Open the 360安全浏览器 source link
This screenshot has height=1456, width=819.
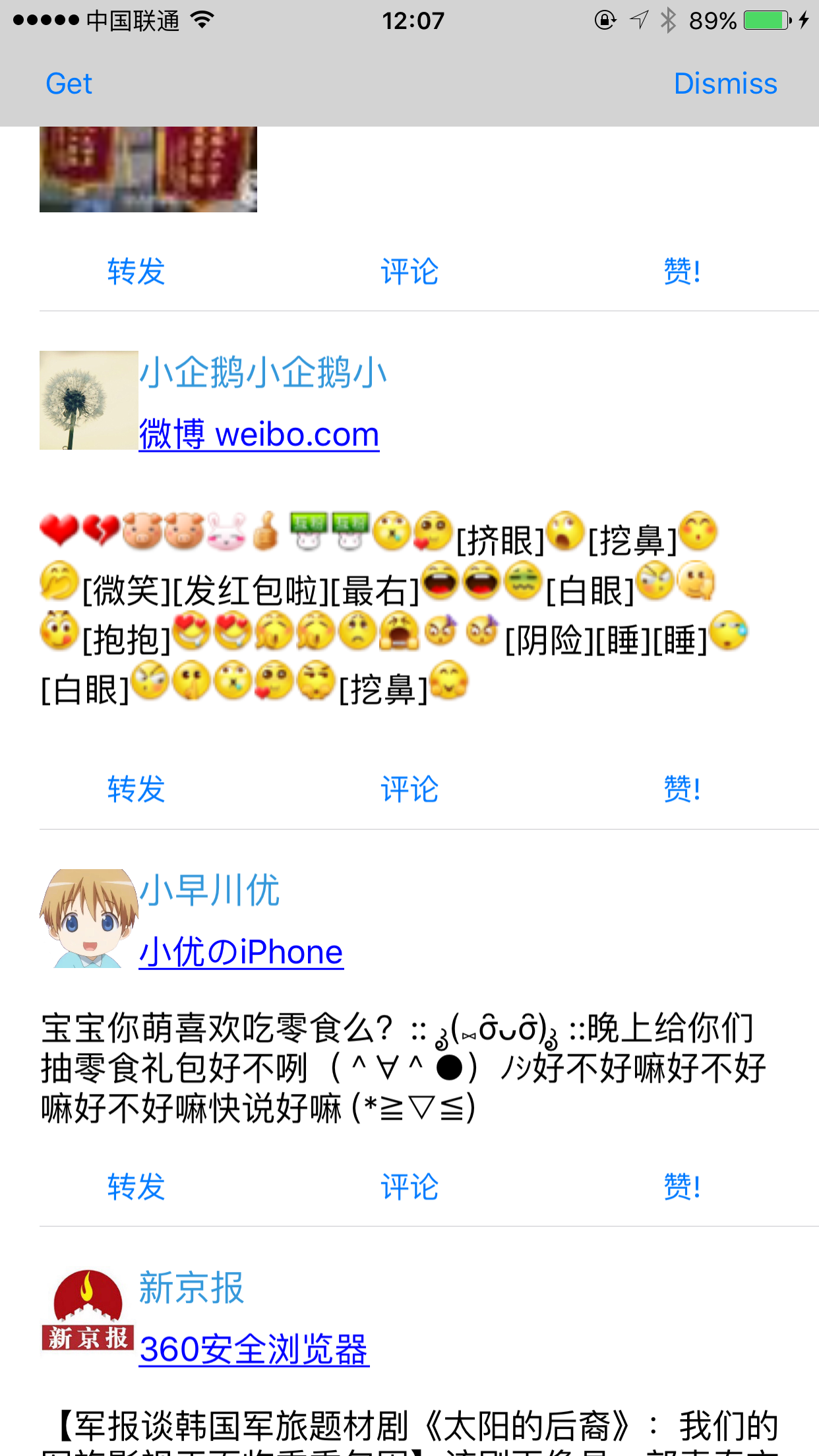click(x=254, y=1349)
